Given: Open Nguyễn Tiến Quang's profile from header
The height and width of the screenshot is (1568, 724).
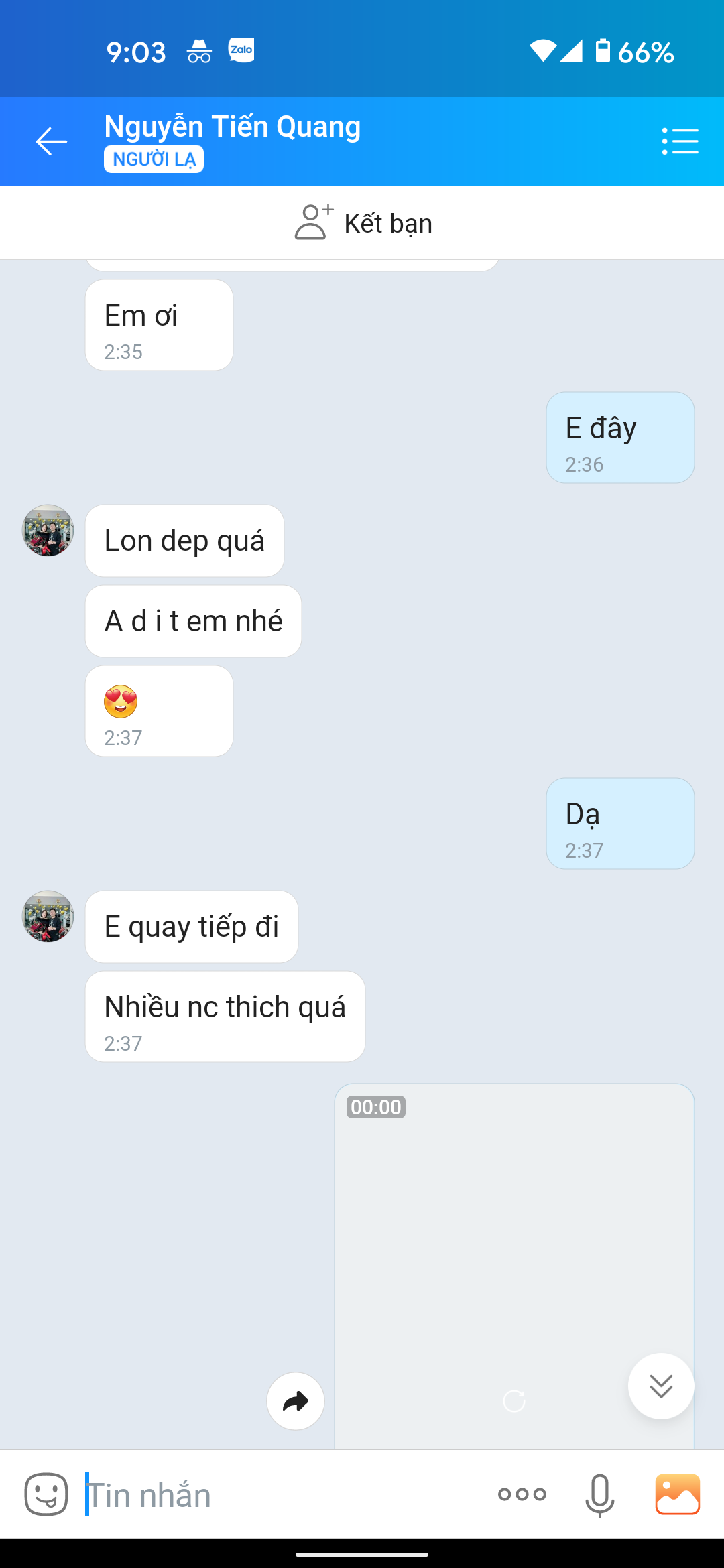Looking at the screenshot, I should click(x=233, y=127).
